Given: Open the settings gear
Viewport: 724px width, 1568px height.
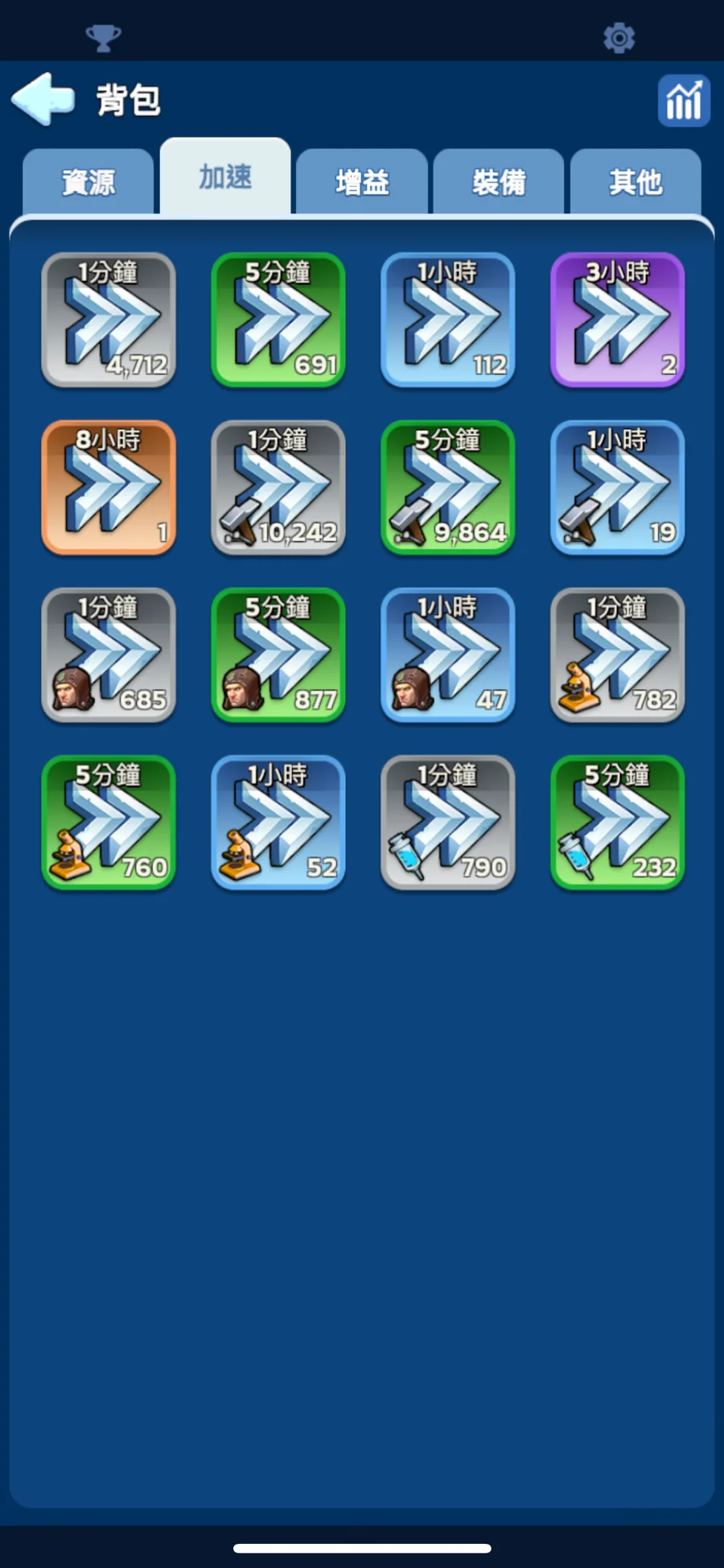Looking at the screenshot, I should click(x=619, y=38).
